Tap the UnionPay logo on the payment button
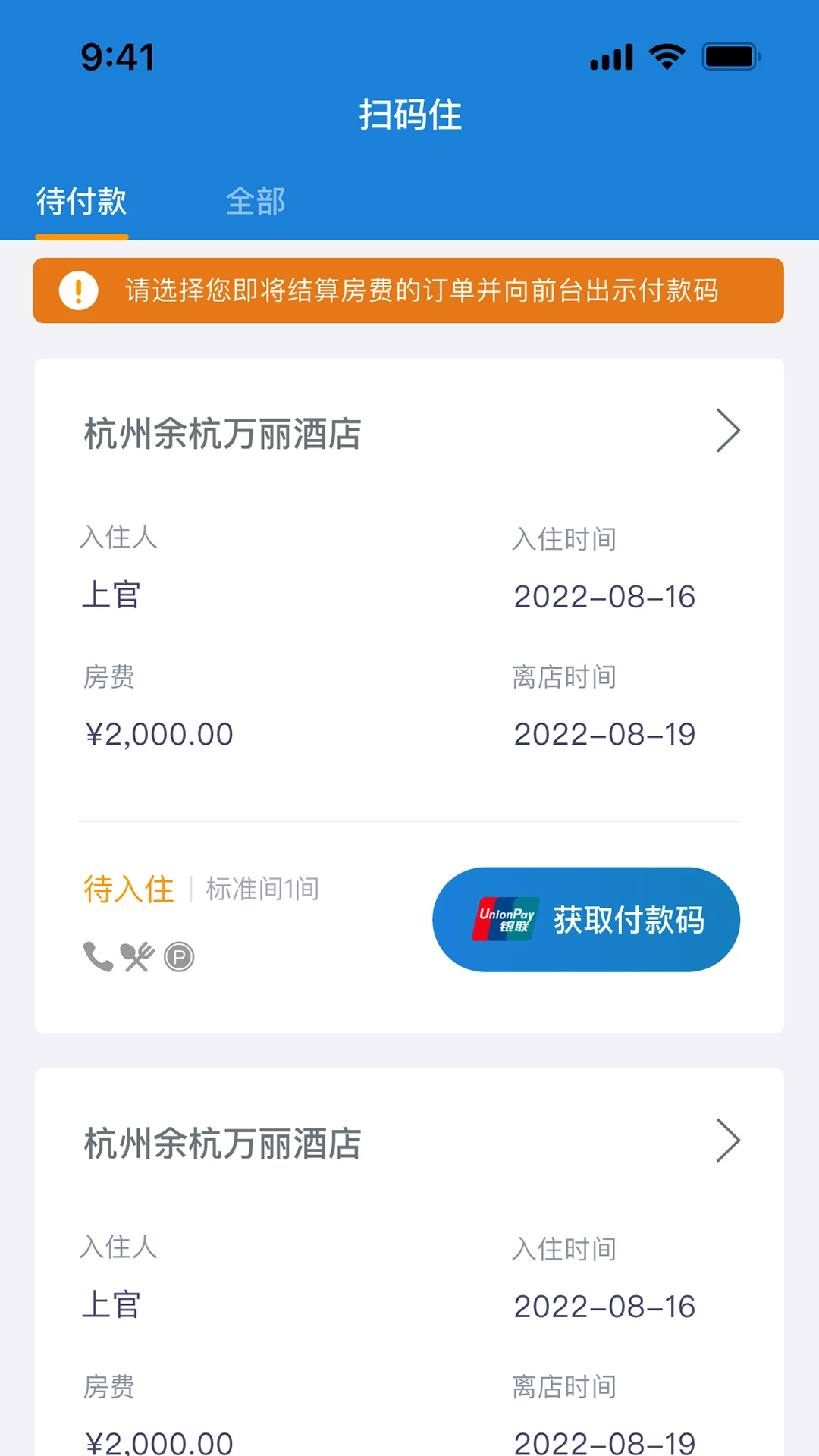Screen dimensions: 819x1456 click(x=506, y=919)
